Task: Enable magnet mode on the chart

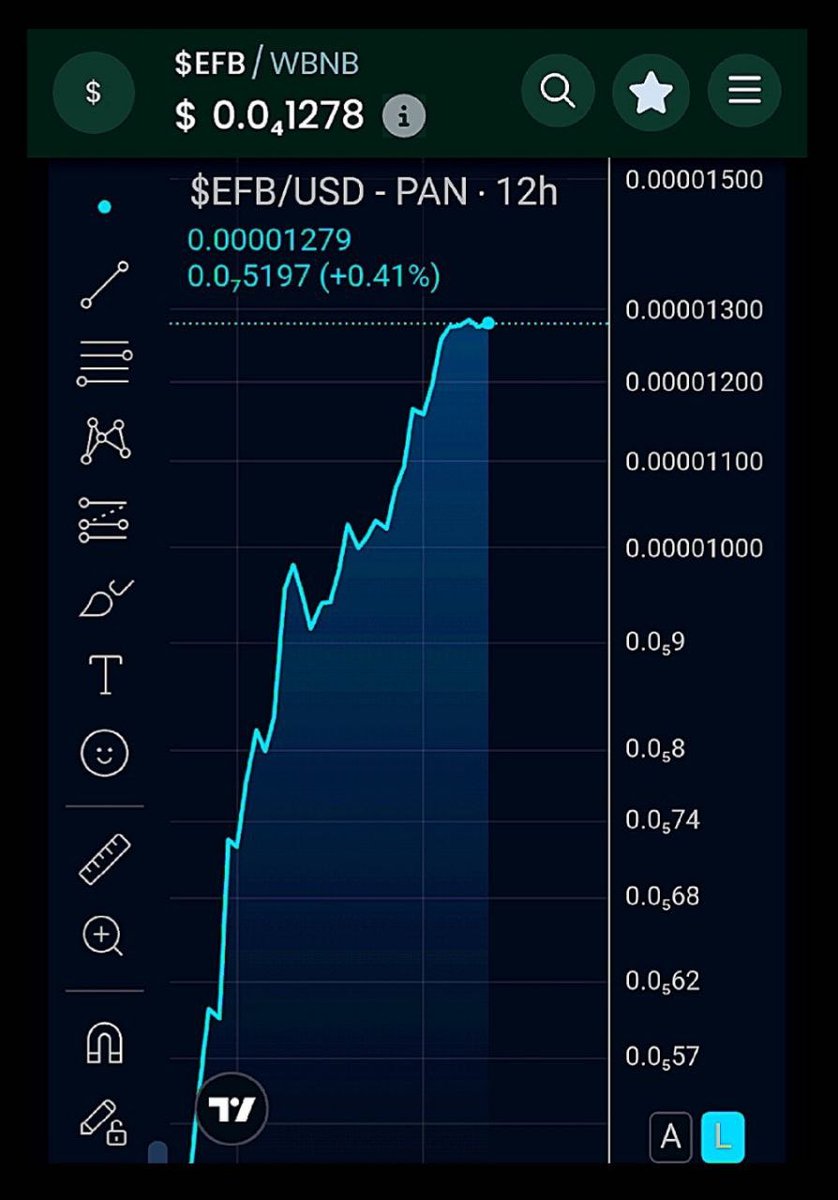Action: pos(104,1043)
